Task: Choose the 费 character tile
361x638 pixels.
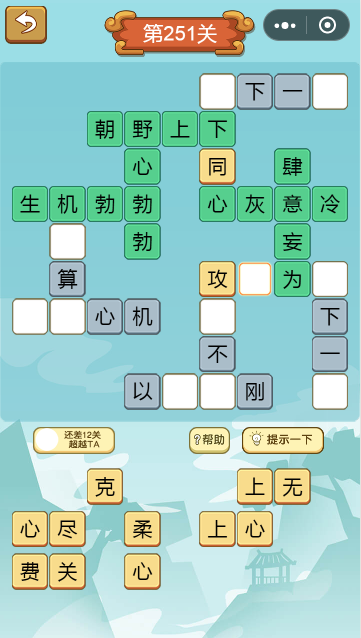Action: click(x=30, y=571)
